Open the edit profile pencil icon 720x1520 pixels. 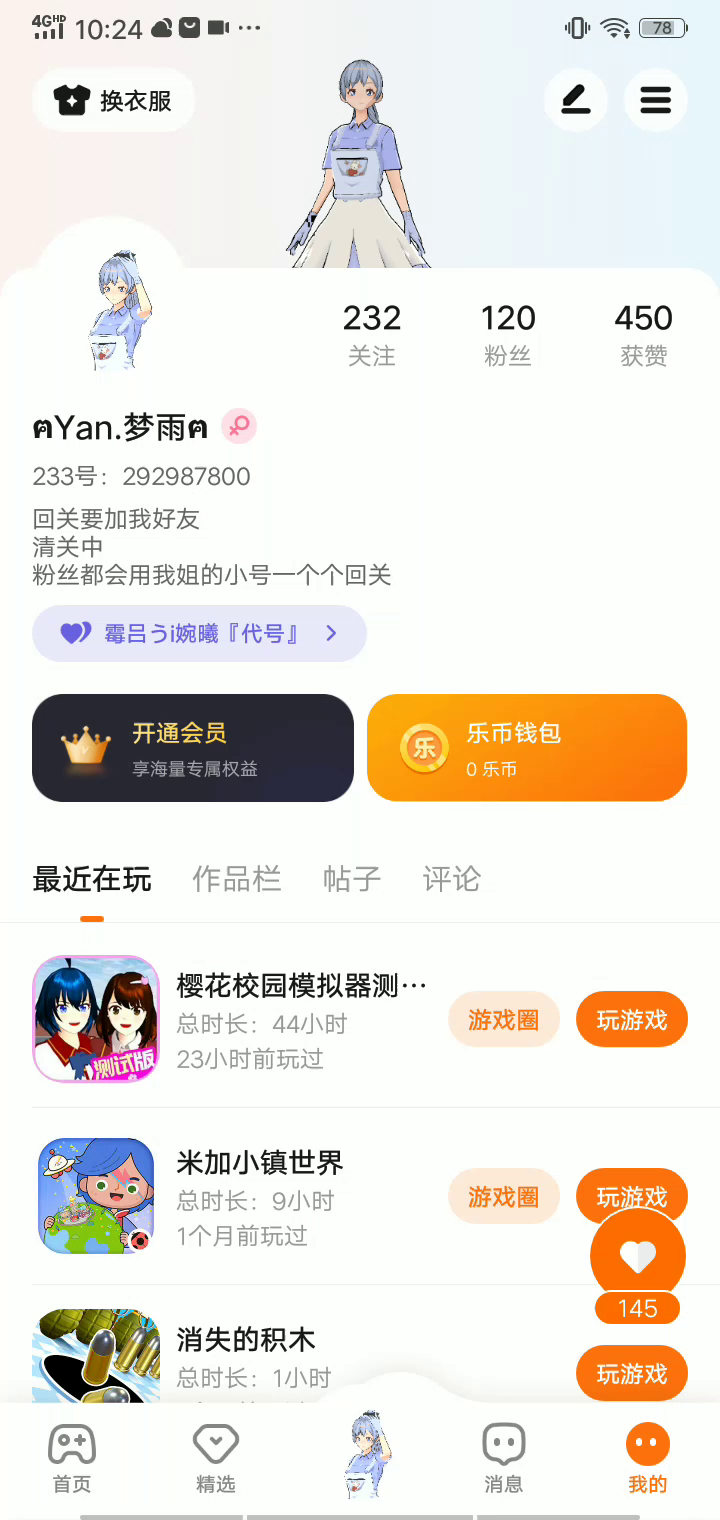[x=575, y=100]
